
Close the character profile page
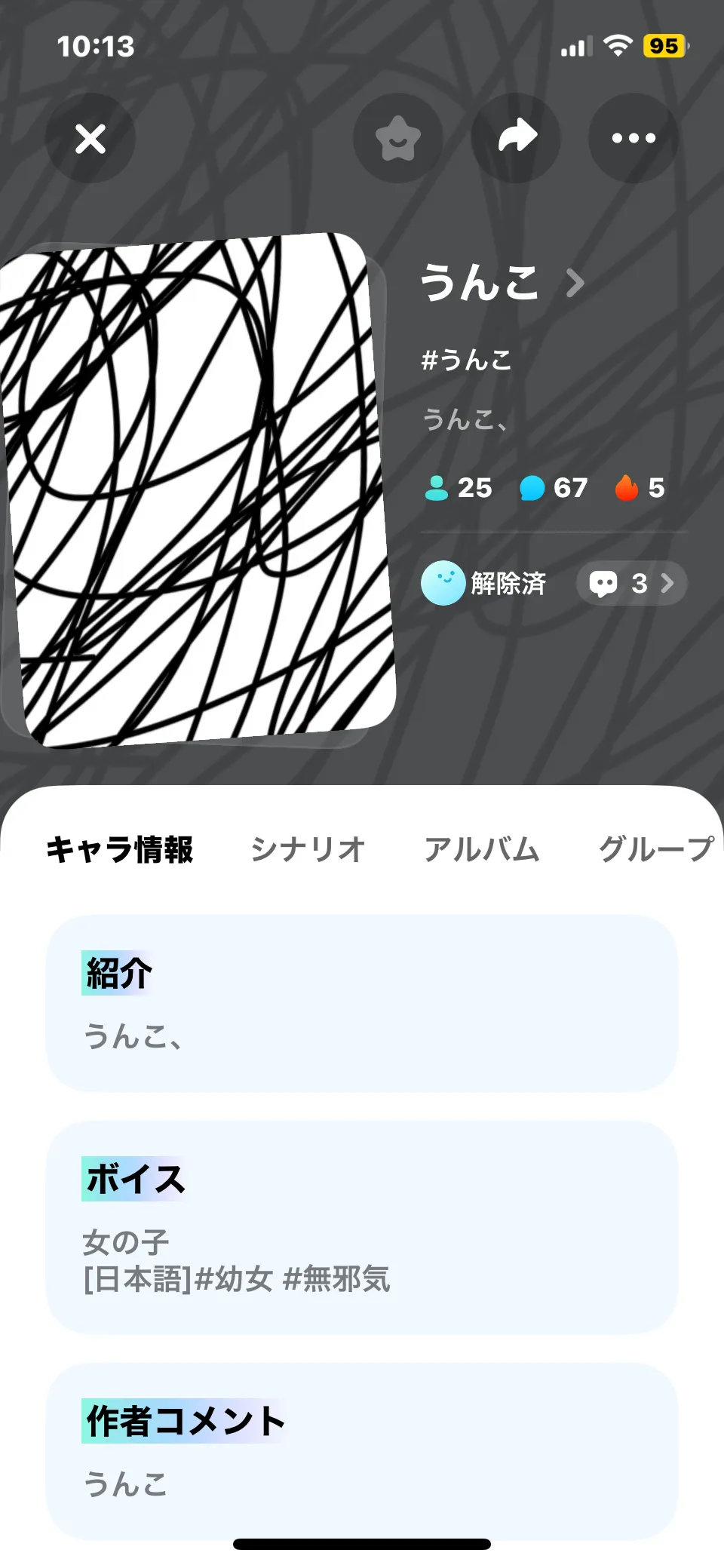[x=90, y=139]
